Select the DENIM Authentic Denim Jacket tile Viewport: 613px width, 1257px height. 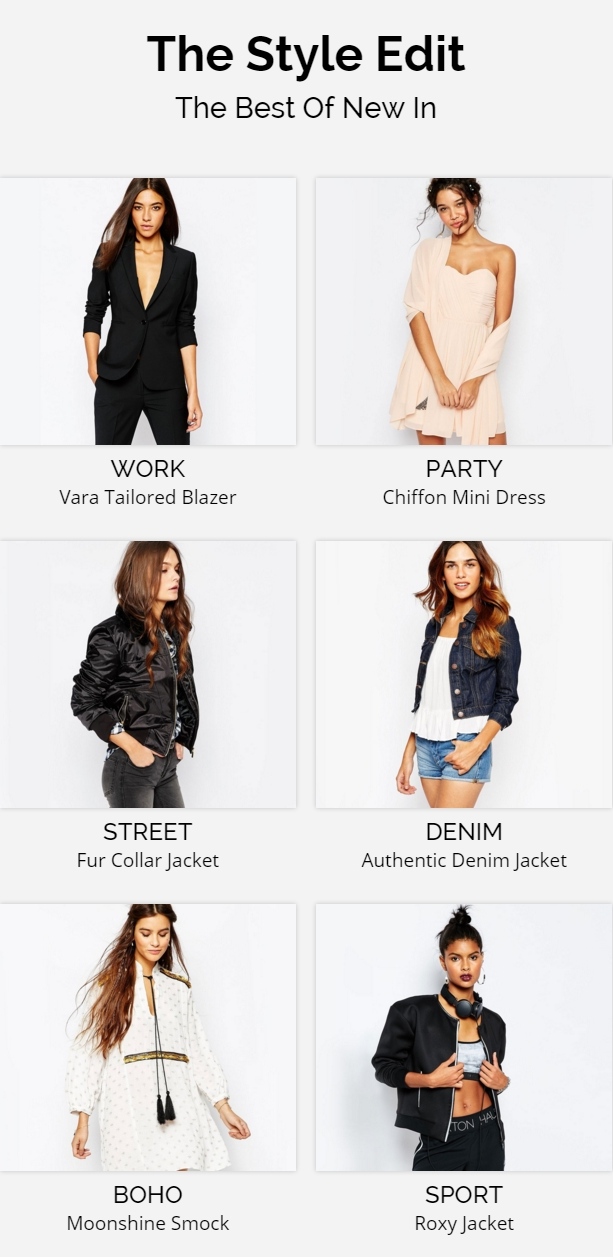pyautogui.click(x=464, y=706)
